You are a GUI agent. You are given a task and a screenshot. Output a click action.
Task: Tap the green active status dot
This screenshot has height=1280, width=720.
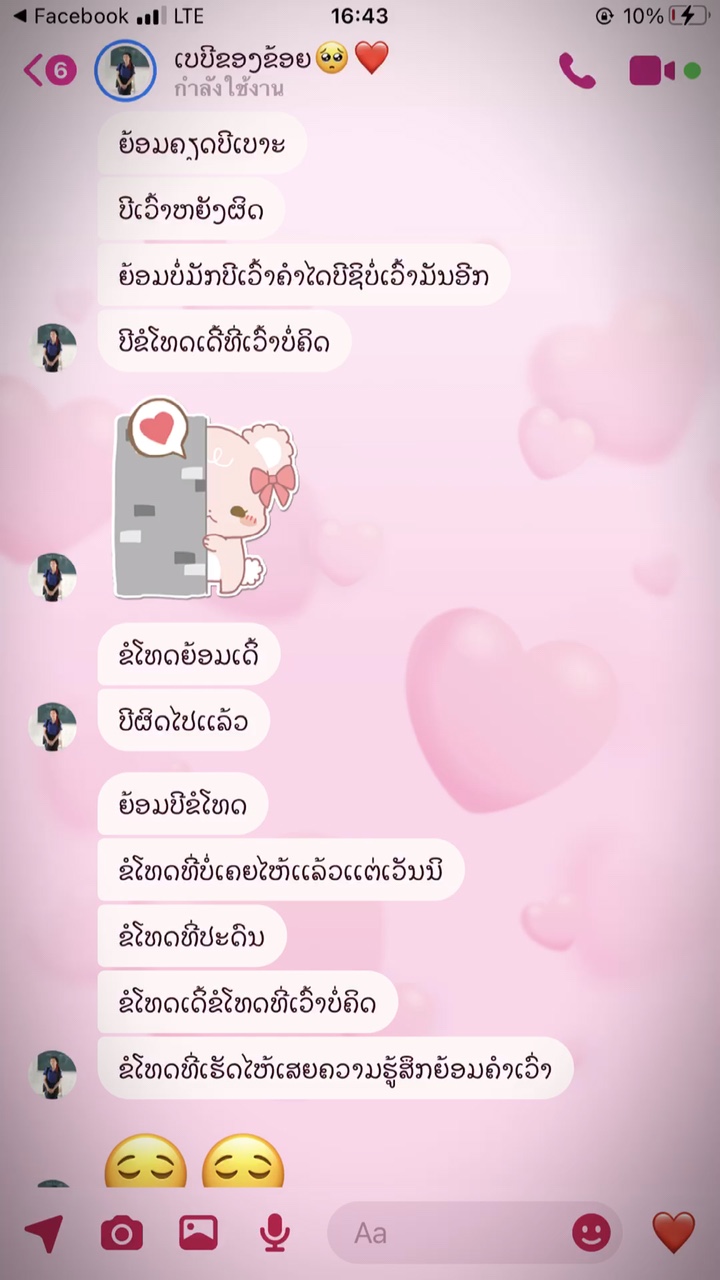[694, 70]
